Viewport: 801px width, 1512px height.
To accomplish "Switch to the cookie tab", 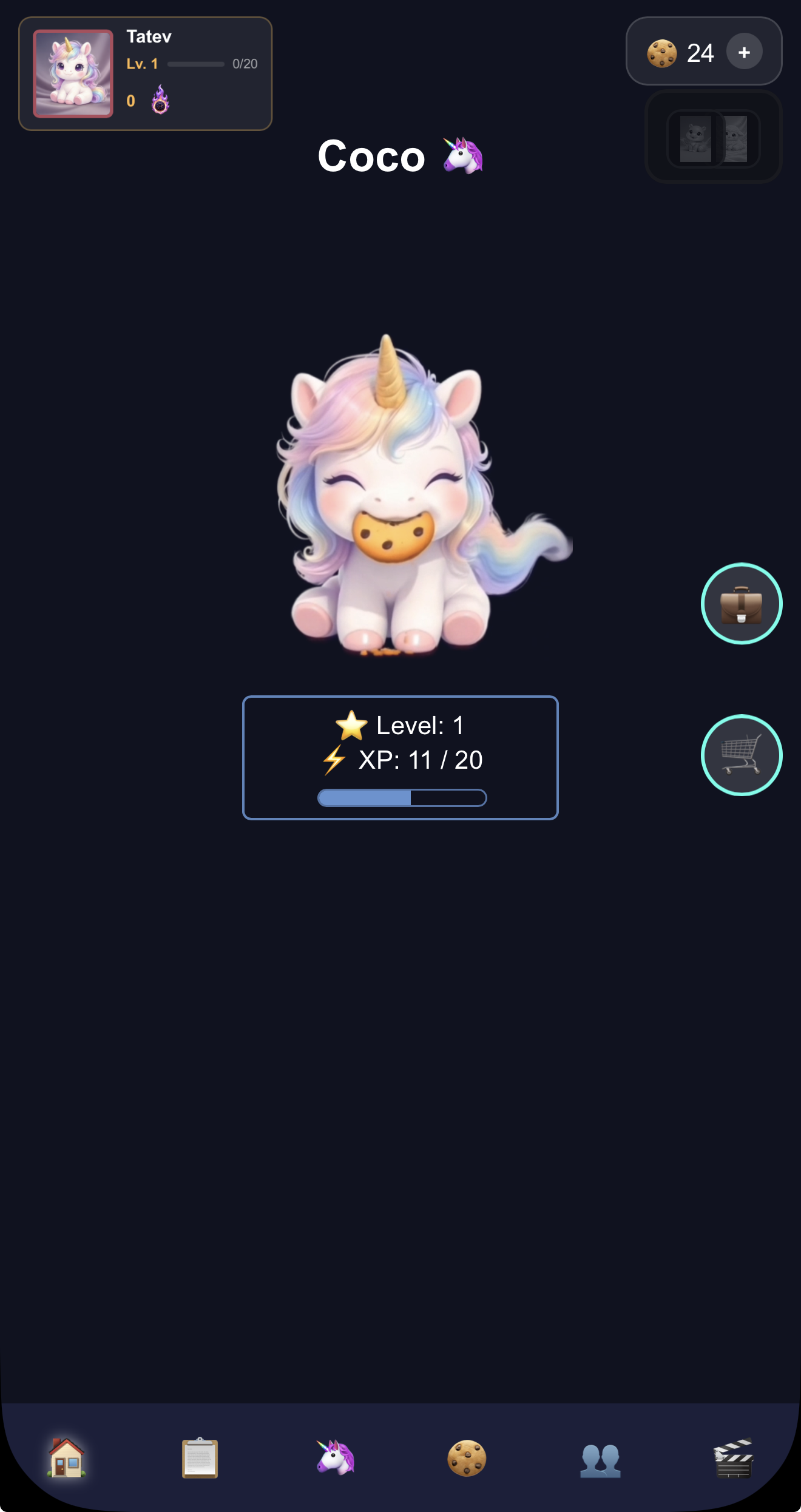I will [467, 1457].
